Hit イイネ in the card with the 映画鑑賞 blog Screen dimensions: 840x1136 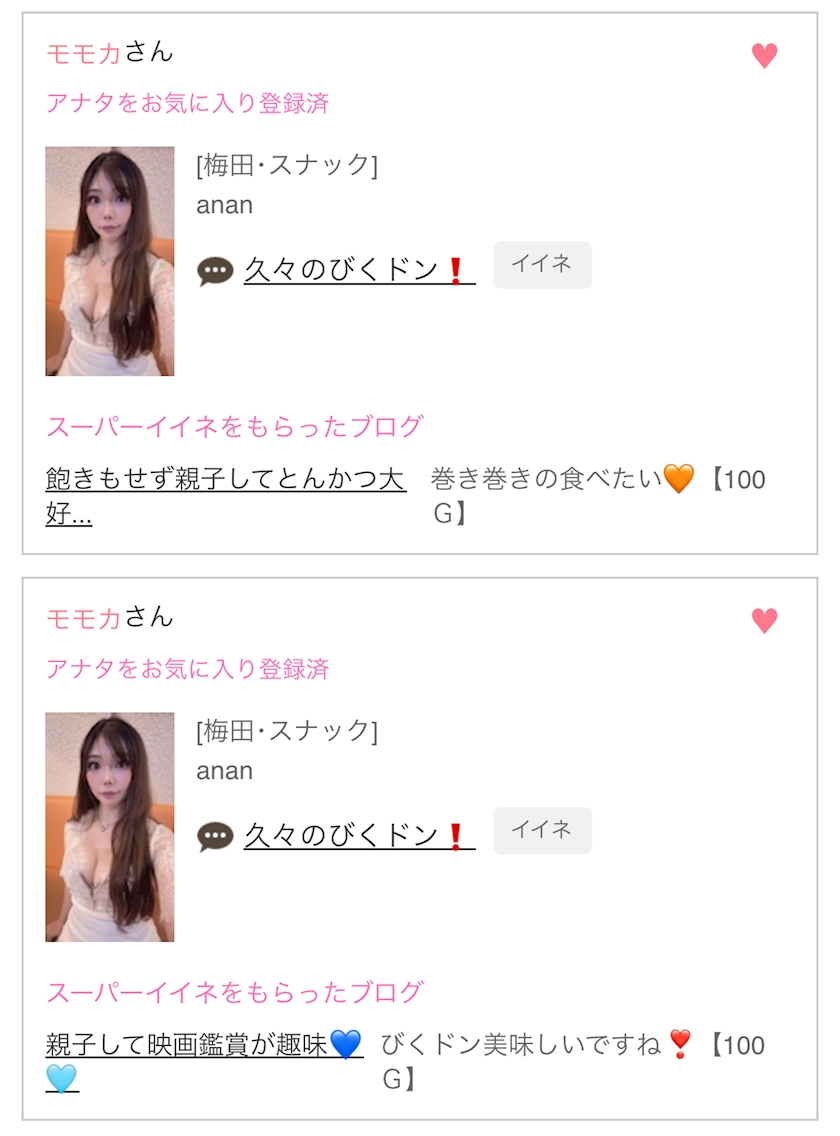[x=542, y=831]
